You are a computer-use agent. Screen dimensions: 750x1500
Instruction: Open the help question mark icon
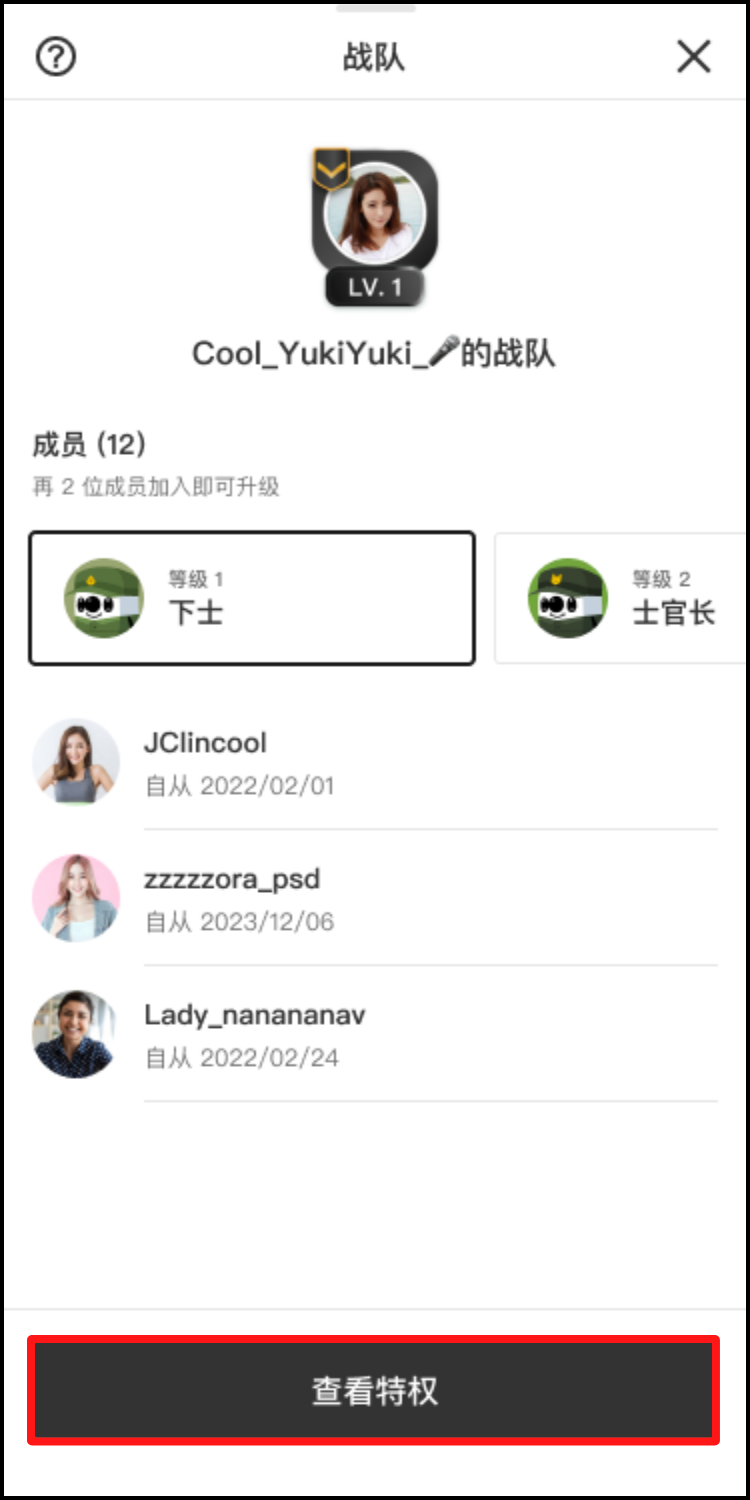56,57
